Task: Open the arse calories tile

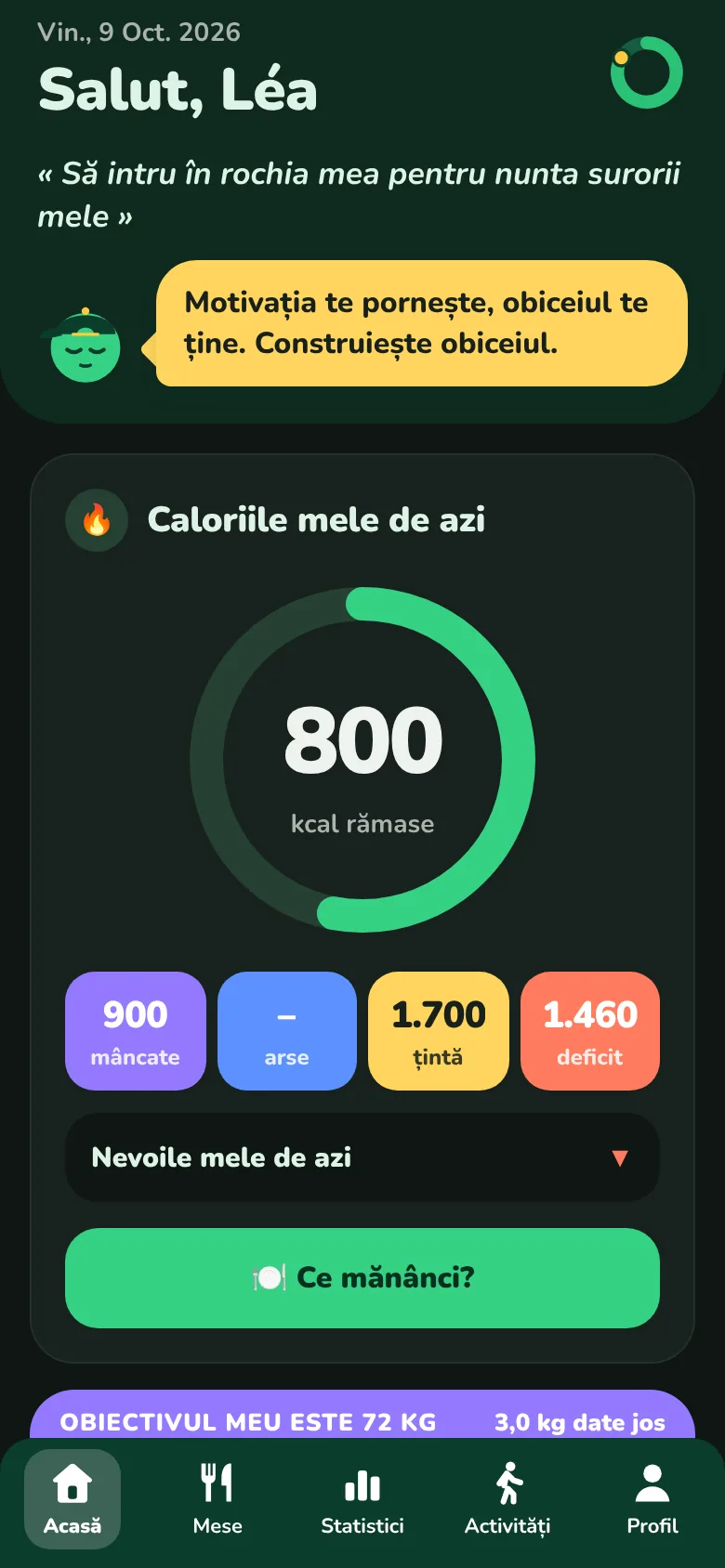Action: [x=287, y=1031]
